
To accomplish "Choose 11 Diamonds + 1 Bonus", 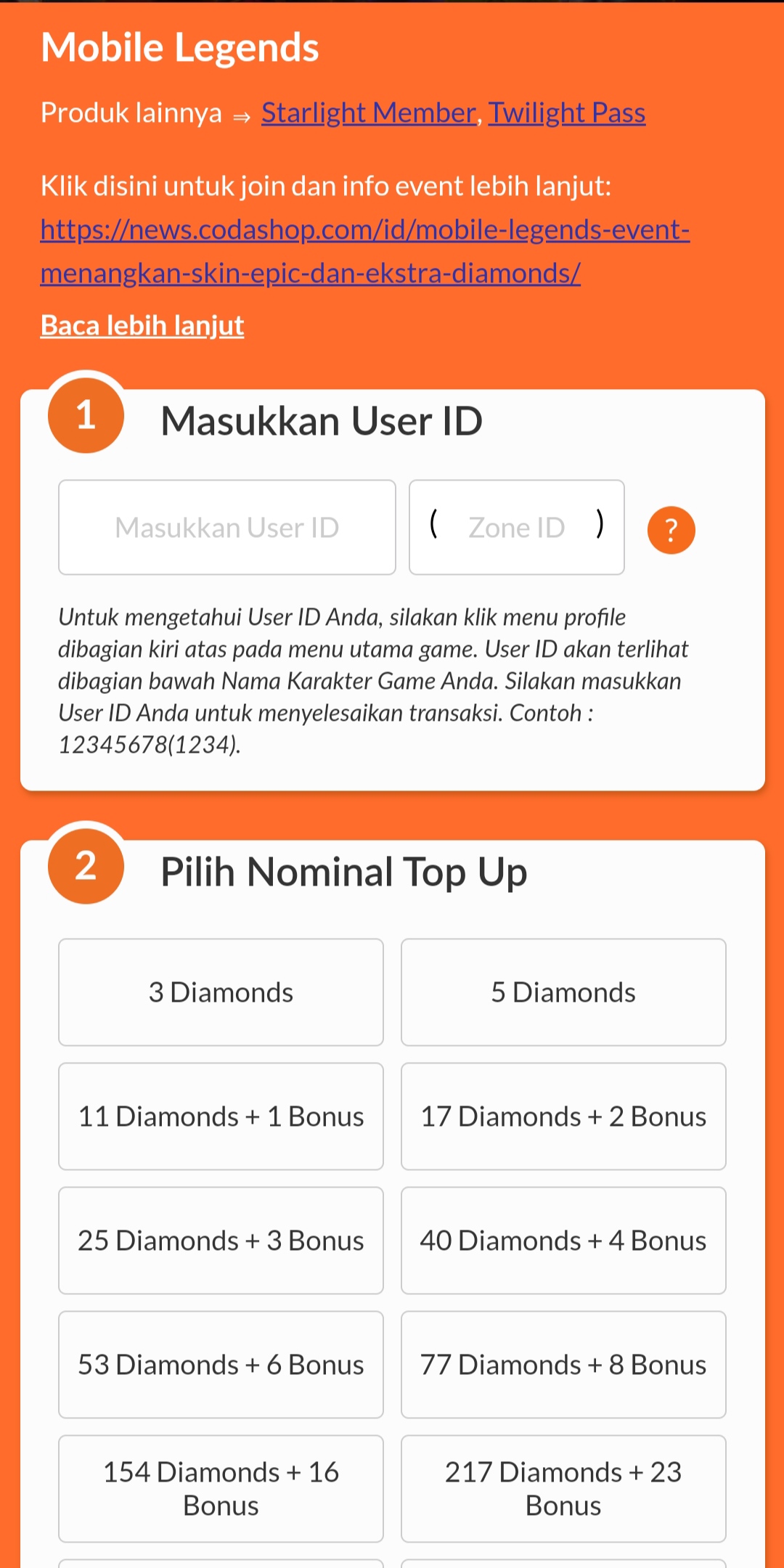I will pyautogui.click(x=221, y=1116).
